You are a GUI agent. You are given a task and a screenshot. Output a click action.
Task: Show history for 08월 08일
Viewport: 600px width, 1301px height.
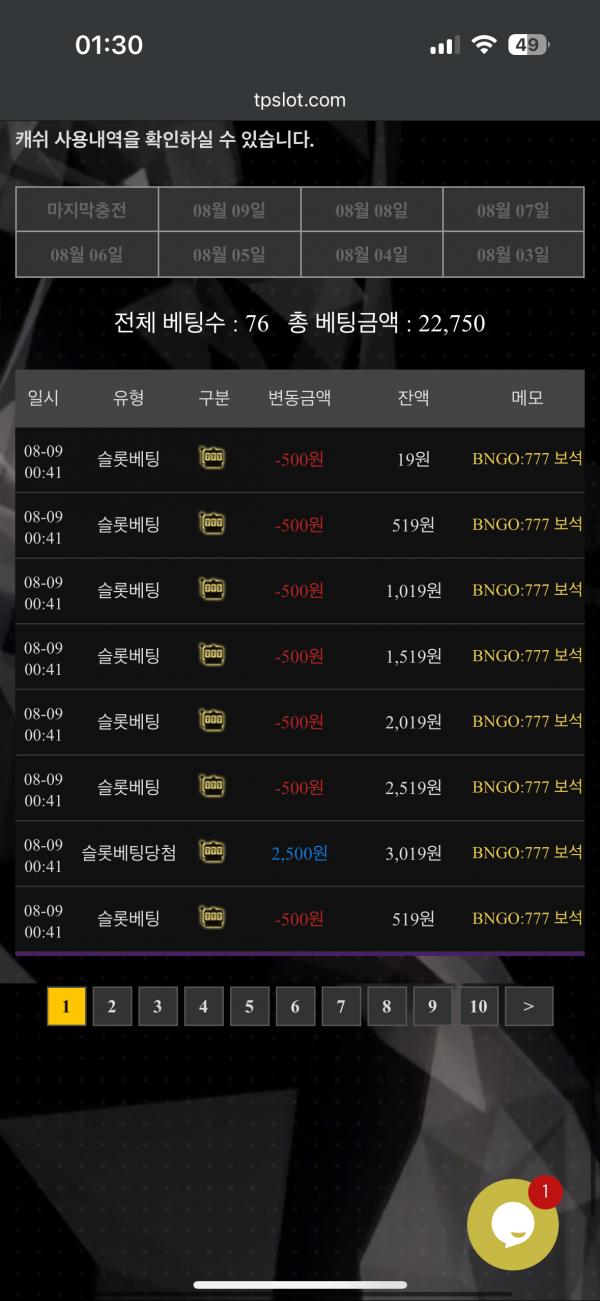coord(371,211)
